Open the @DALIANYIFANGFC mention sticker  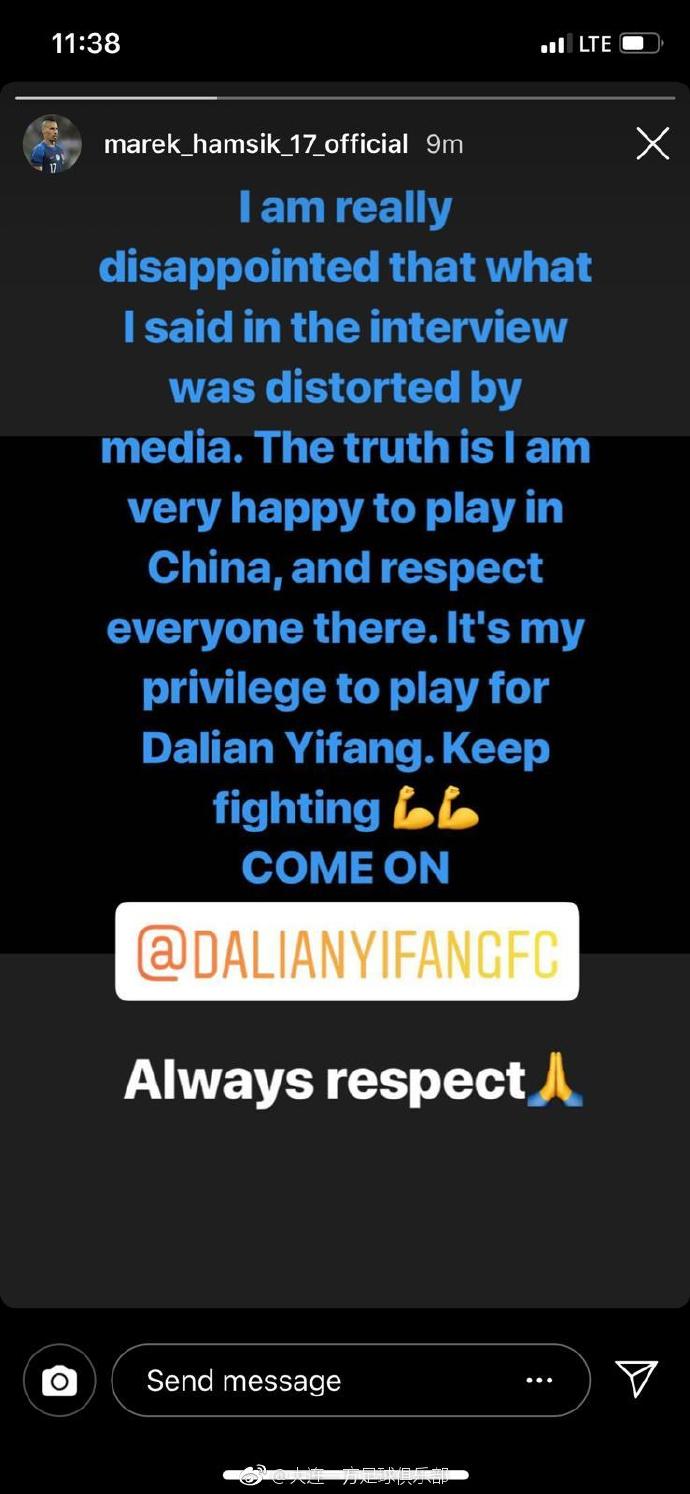[347, 951]
